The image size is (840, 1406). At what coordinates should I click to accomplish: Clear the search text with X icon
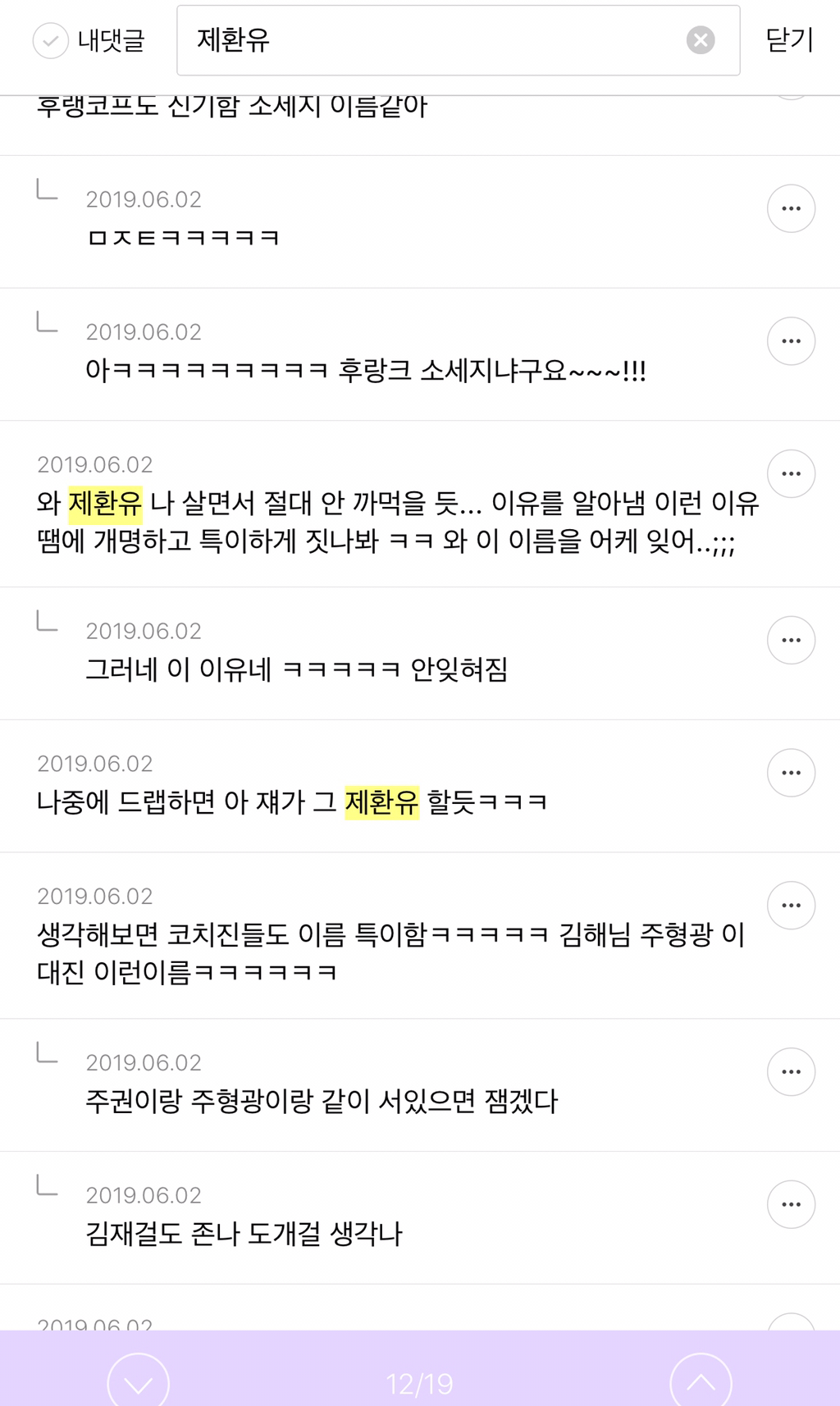pos(700,40)
